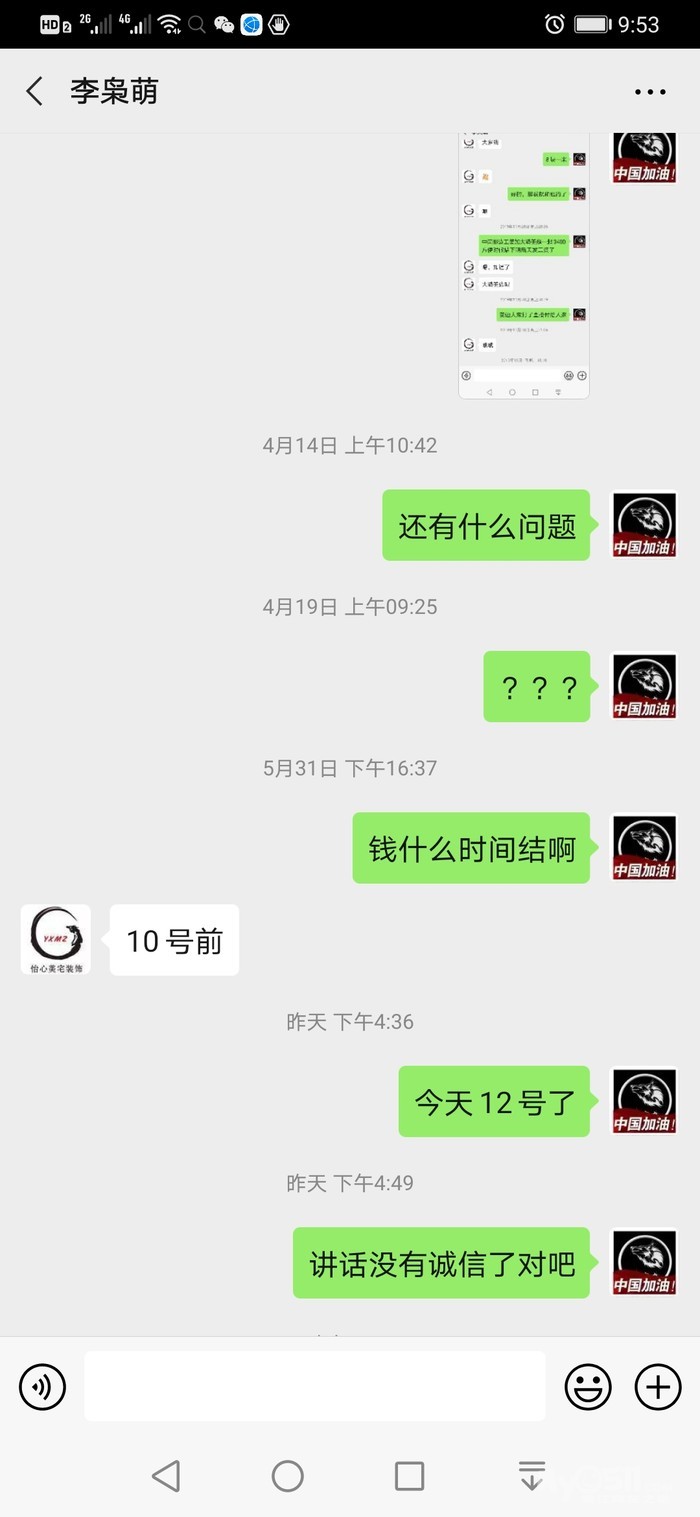700x1517 pixels.
Task: Open chat info with the three-dots menu
Action: (650, 92)
